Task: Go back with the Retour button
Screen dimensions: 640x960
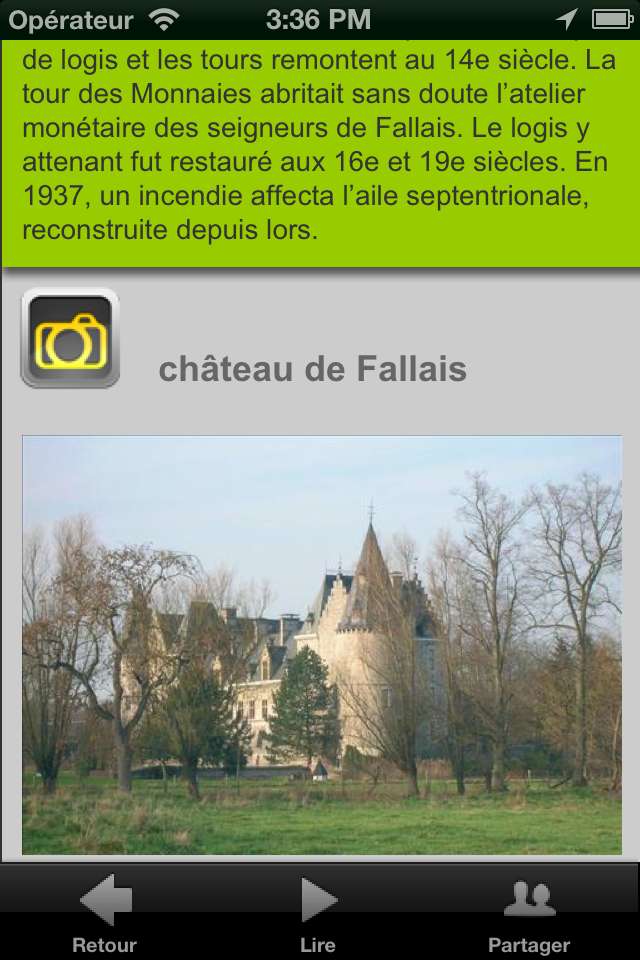Action: (x=105, y=912)
